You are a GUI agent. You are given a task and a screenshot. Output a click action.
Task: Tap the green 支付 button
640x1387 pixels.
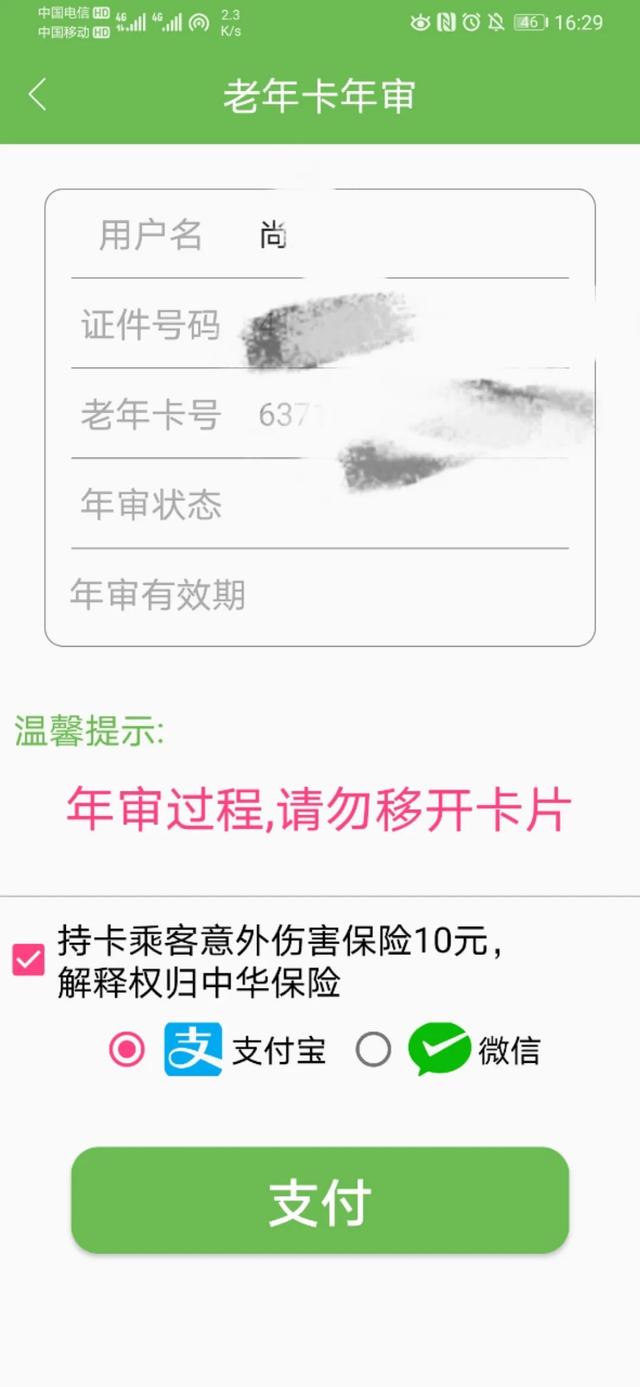(320, 1201)
